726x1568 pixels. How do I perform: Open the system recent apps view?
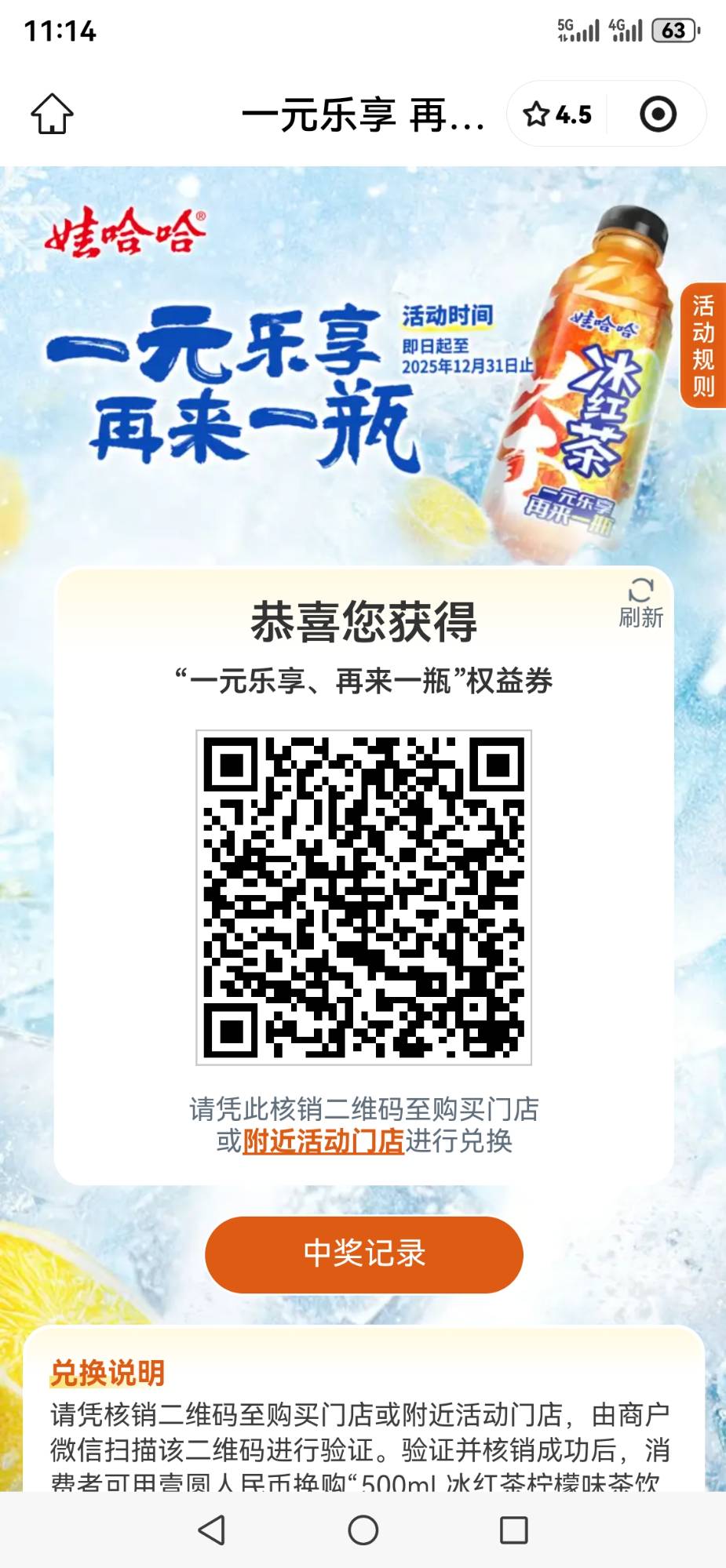[x=513, y=1530]
